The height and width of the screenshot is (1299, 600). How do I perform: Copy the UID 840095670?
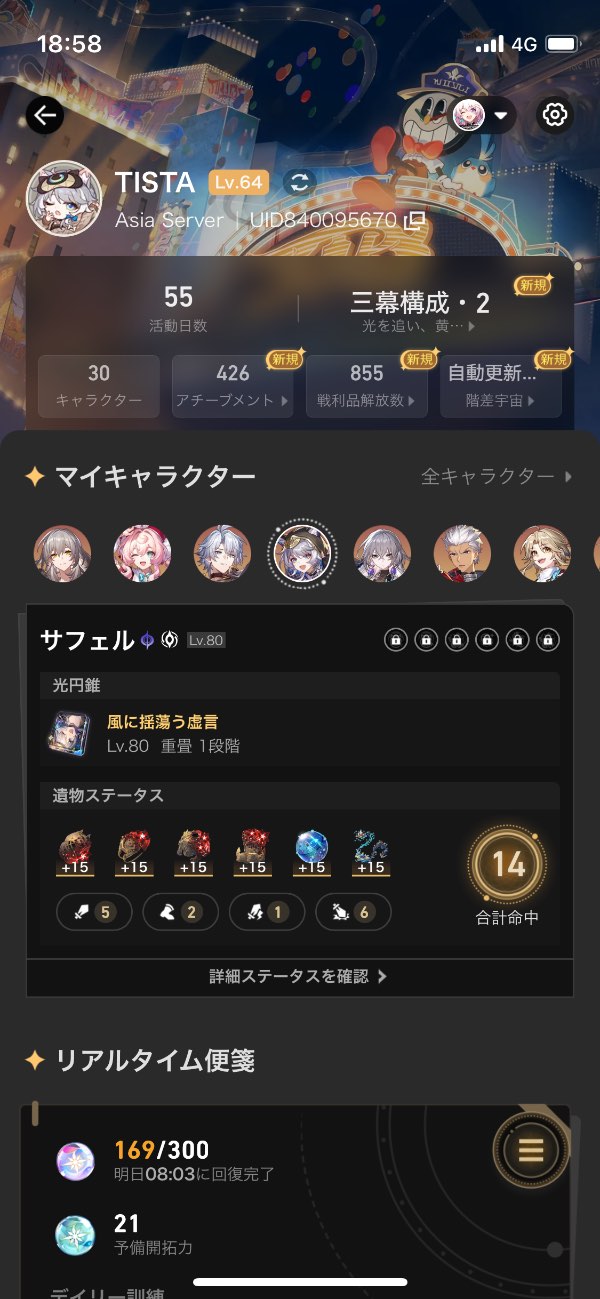(x=413, y=220)
